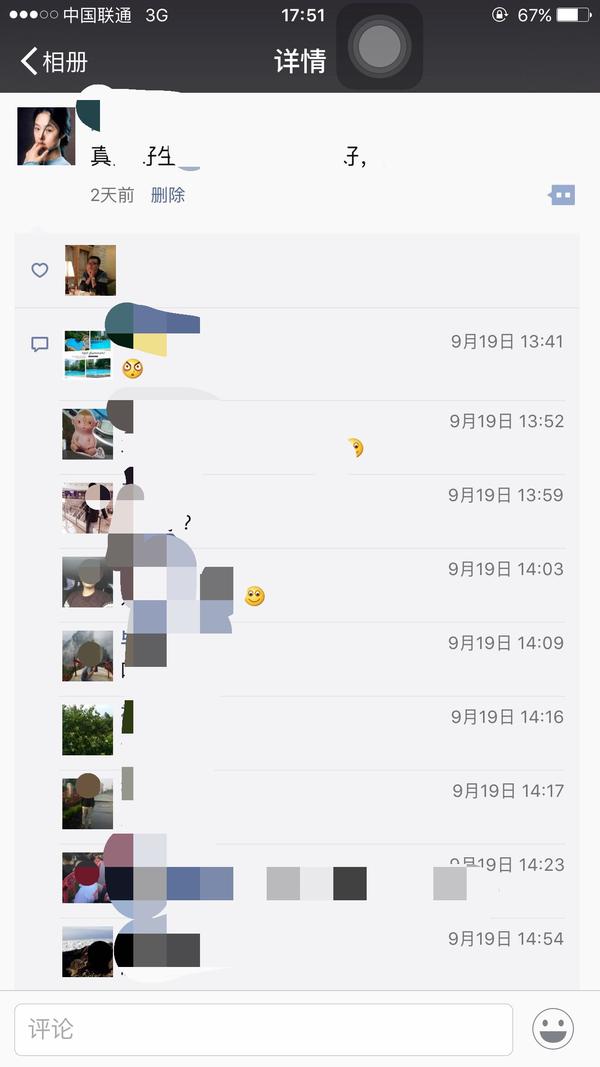Open the like and comment action button
This screenshot has height=1067, width=600.
point(562,195)
